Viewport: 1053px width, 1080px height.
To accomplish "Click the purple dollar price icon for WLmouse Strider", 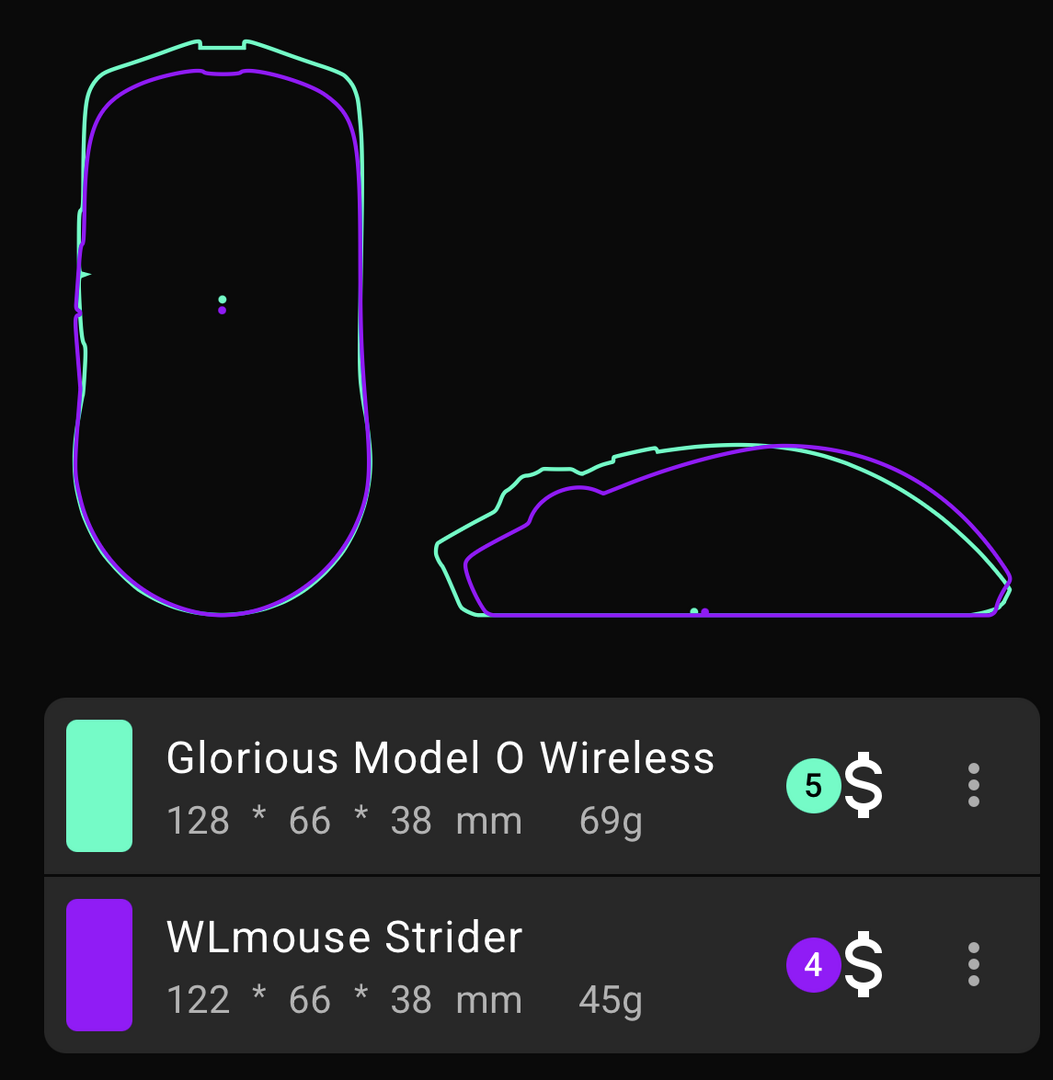I will (864, 965).
